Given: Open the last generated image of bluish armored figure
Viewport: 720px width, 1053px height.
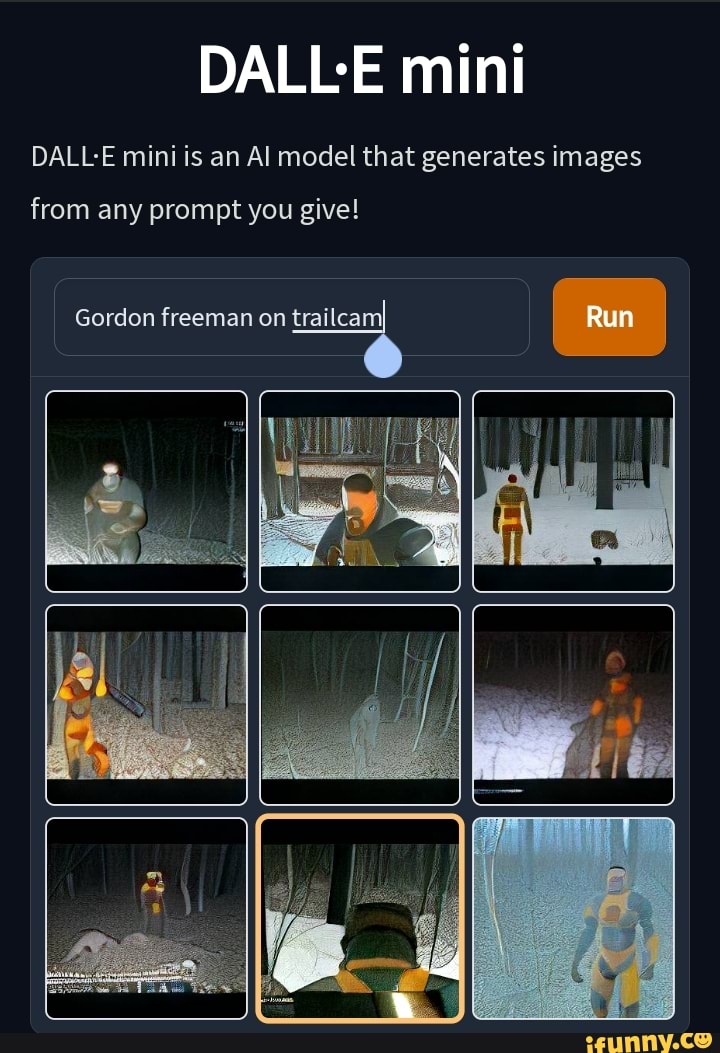Looking at the screenshot, I should 573,918.
